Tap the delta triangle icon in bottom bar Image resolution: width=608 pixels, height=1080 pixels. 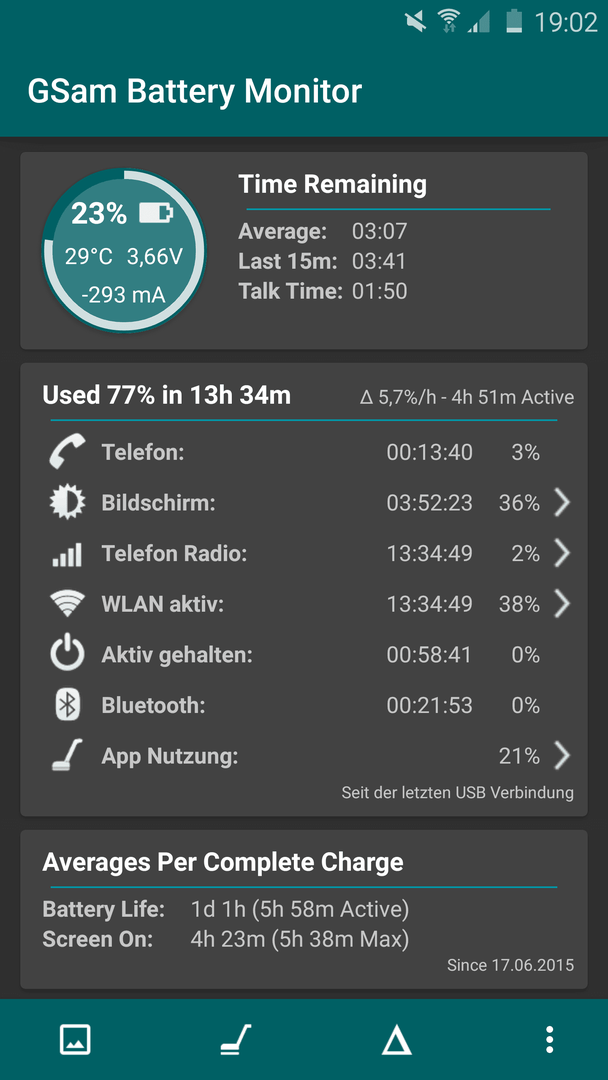click(x=397, y=1039)
